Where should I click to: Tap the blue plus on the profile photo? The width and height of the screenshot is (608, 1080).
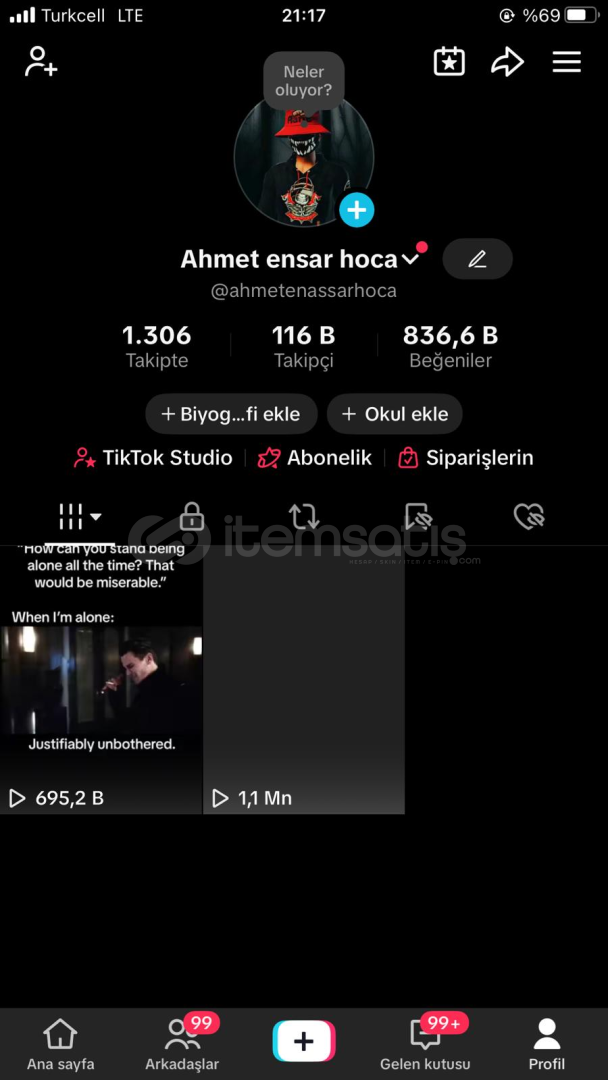357,209
